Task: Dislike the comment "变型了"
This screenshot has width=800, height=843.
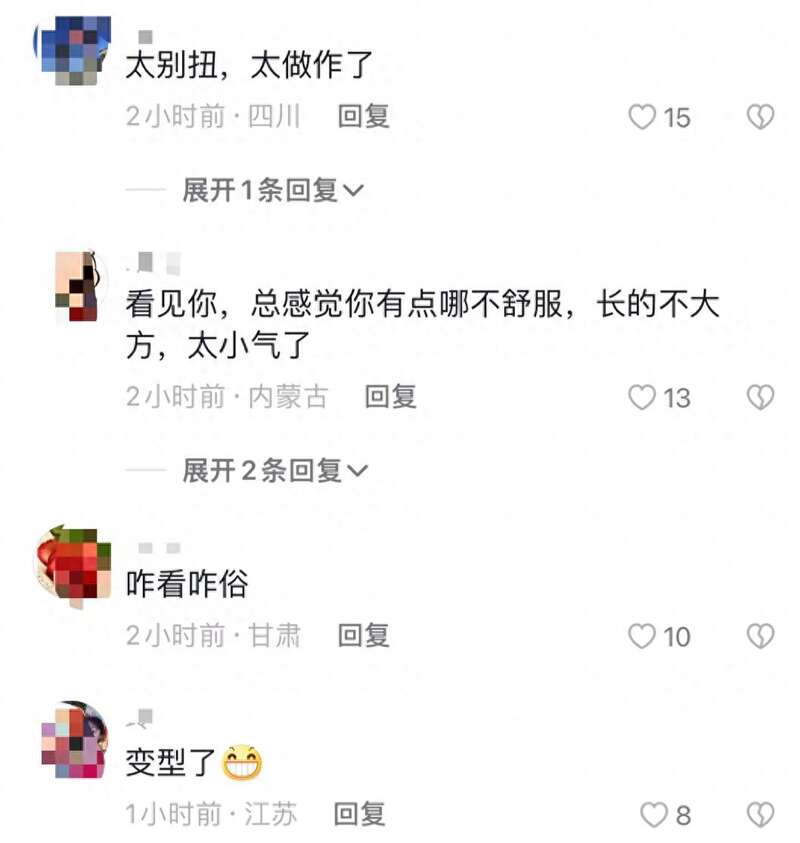Action: click(761, 815)
